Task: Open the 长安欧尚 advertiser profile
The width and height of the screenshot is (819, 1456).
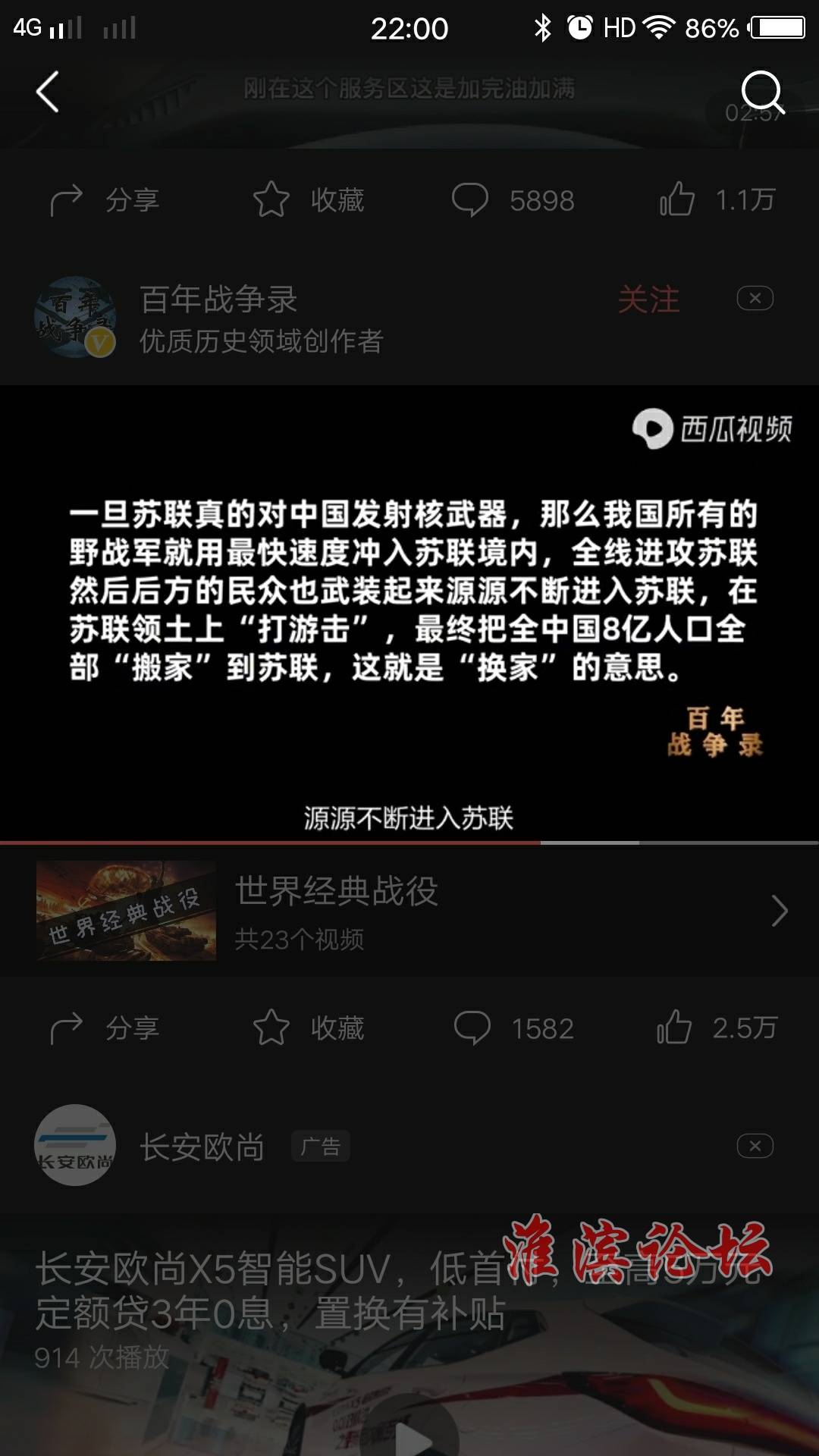Action: pos(74,1145)
